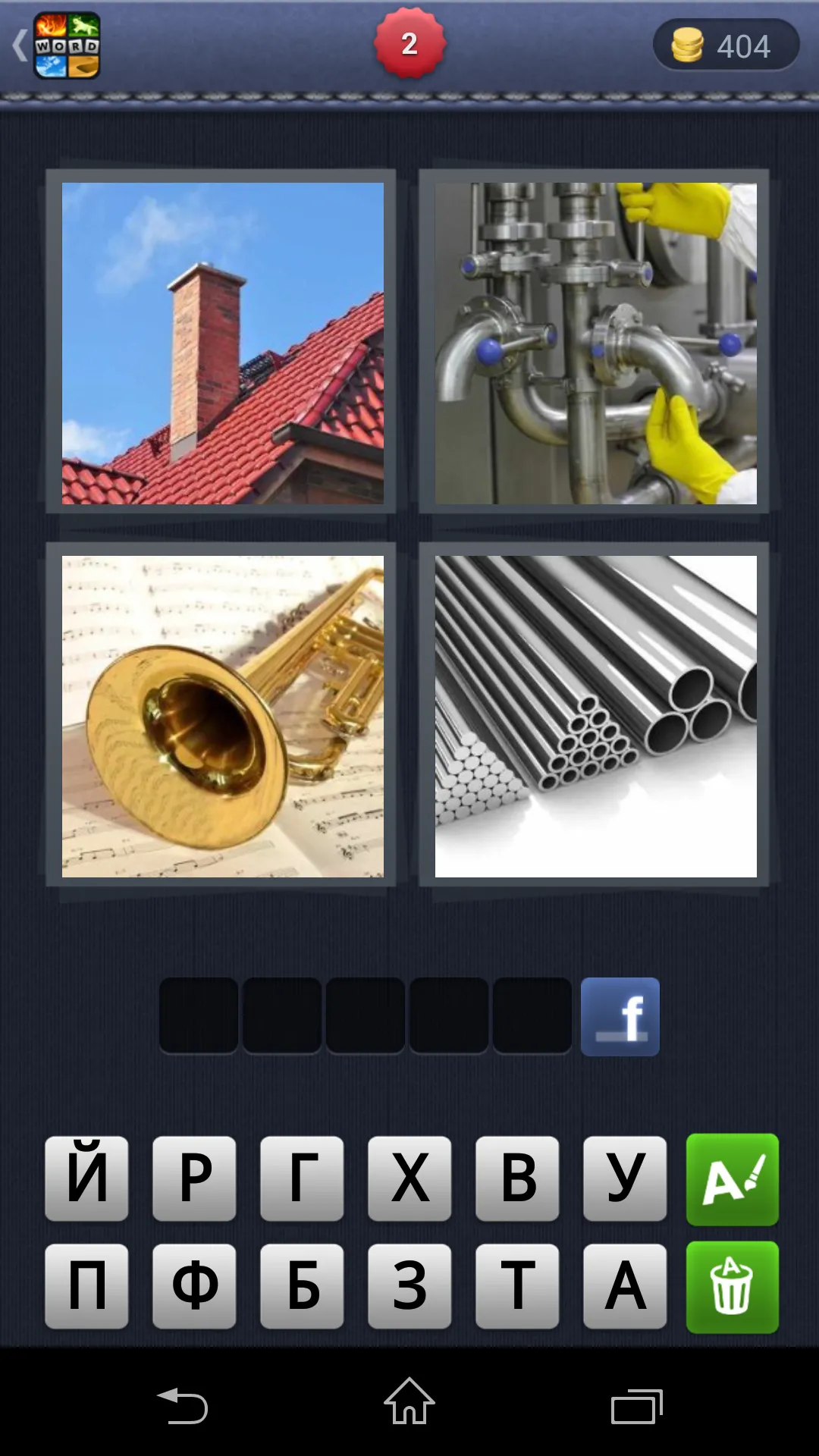Pick the letter Ф tile
819x1456 pixels.
tap(194, 1285)
